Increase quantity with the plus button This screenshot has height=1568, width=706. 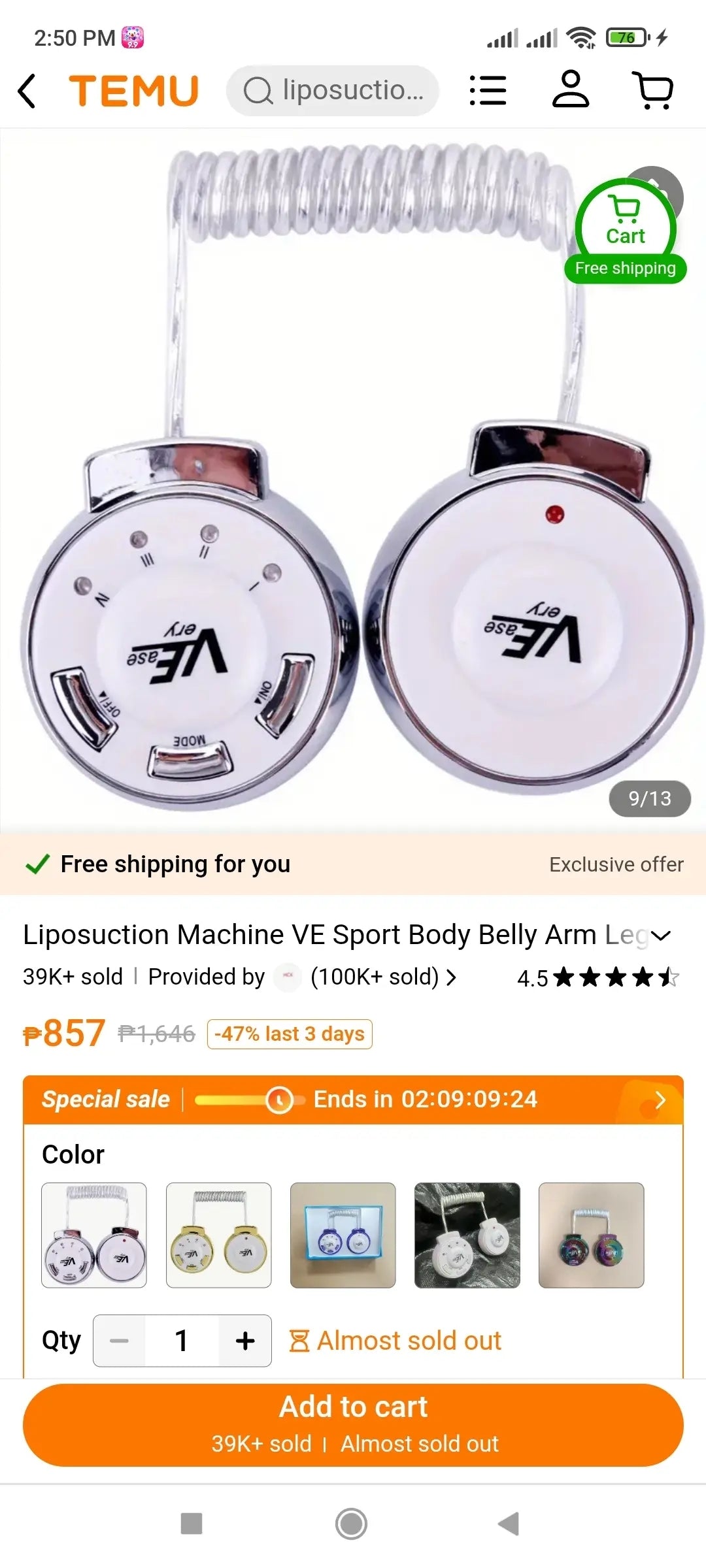[x=245, y=1341]
